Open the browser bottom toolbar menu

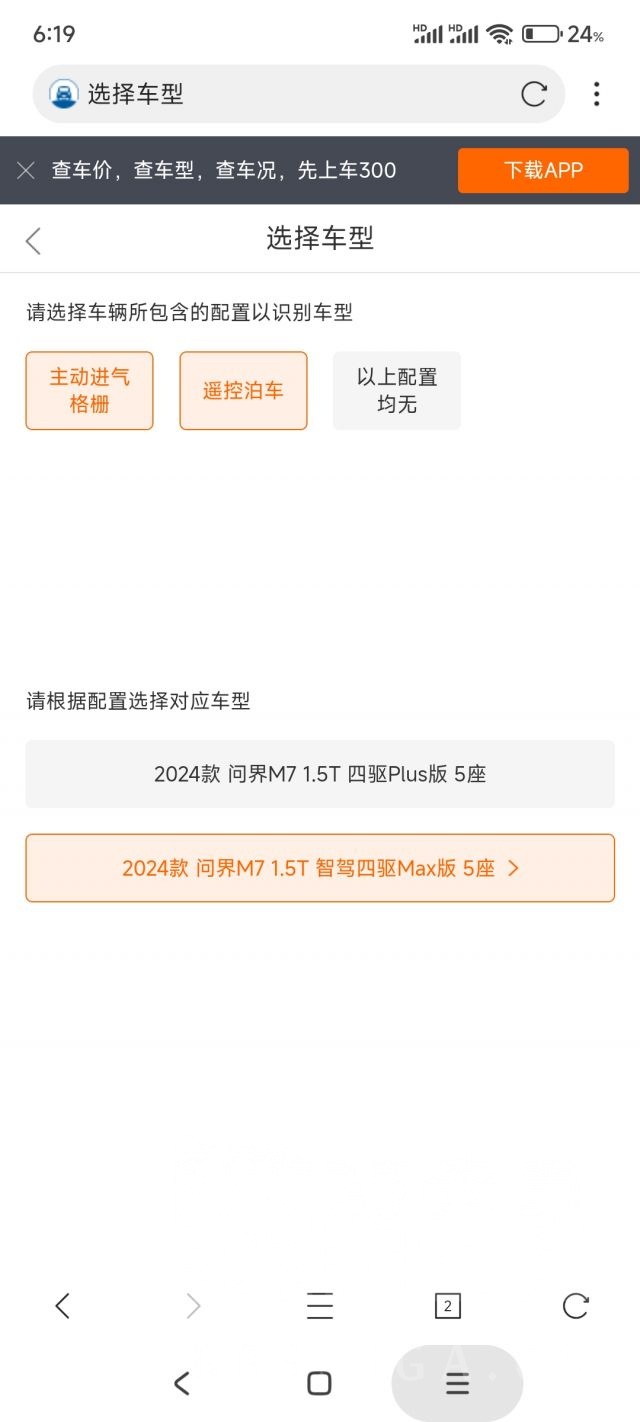click(320, 1305)
